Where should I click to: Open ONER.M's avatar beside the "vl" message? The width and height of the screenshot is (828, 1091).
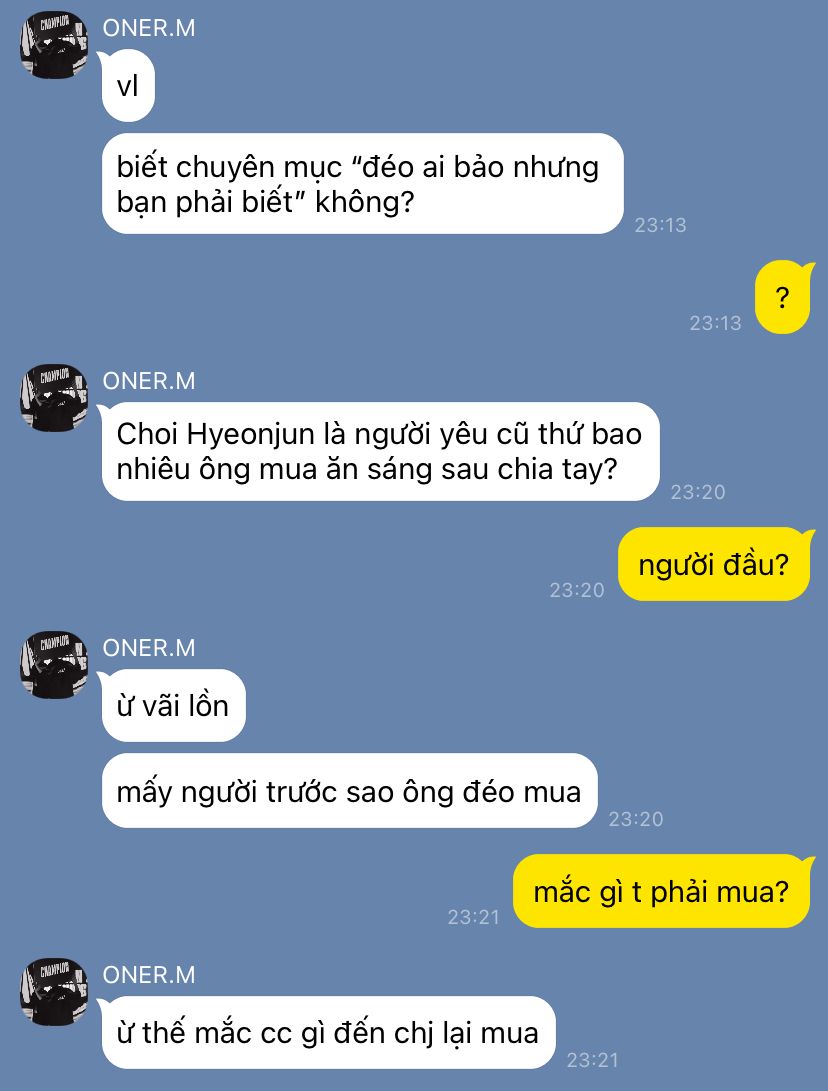tap(55, 46)
